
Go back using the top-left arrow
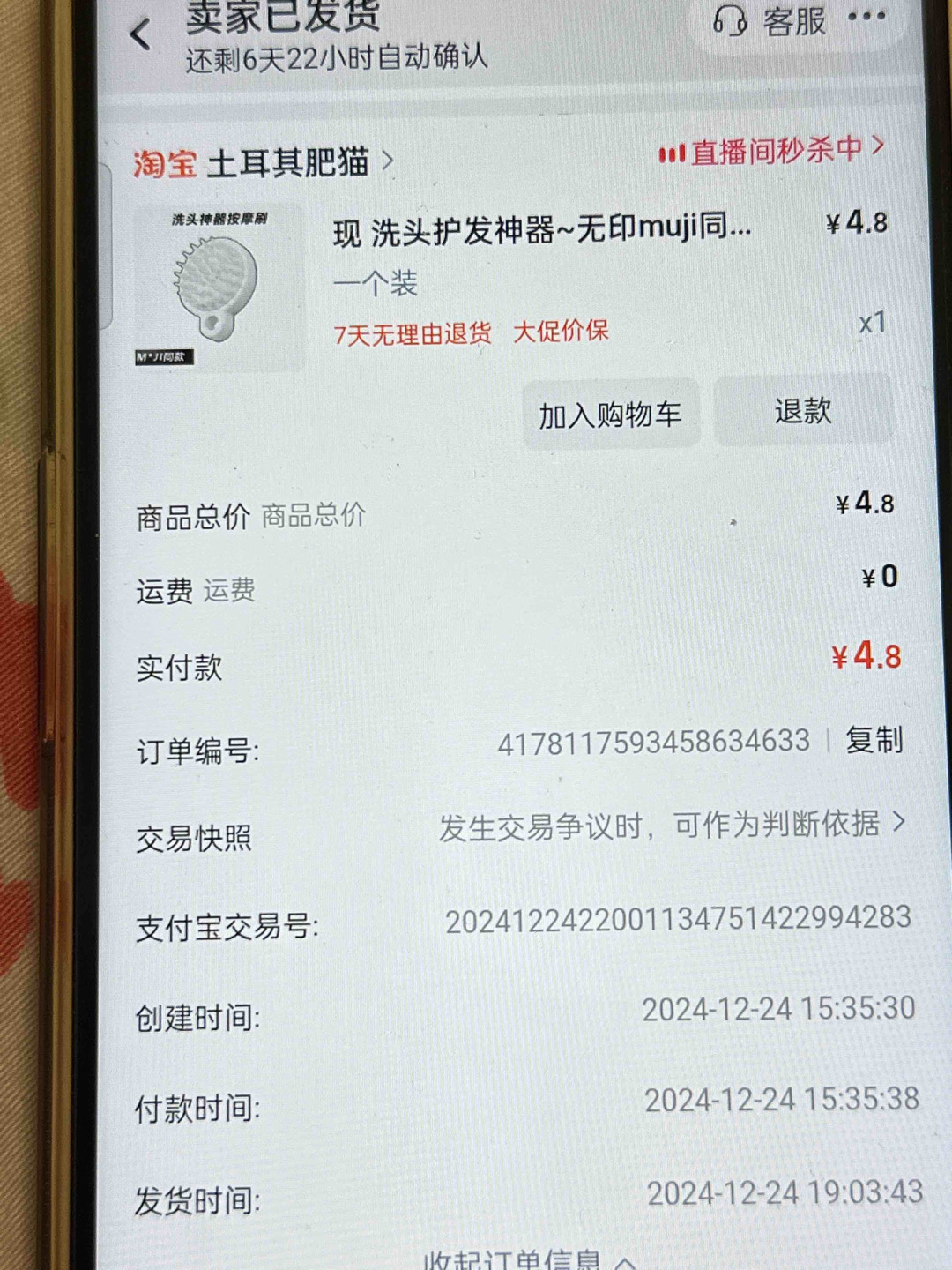[x=141, y=35]
